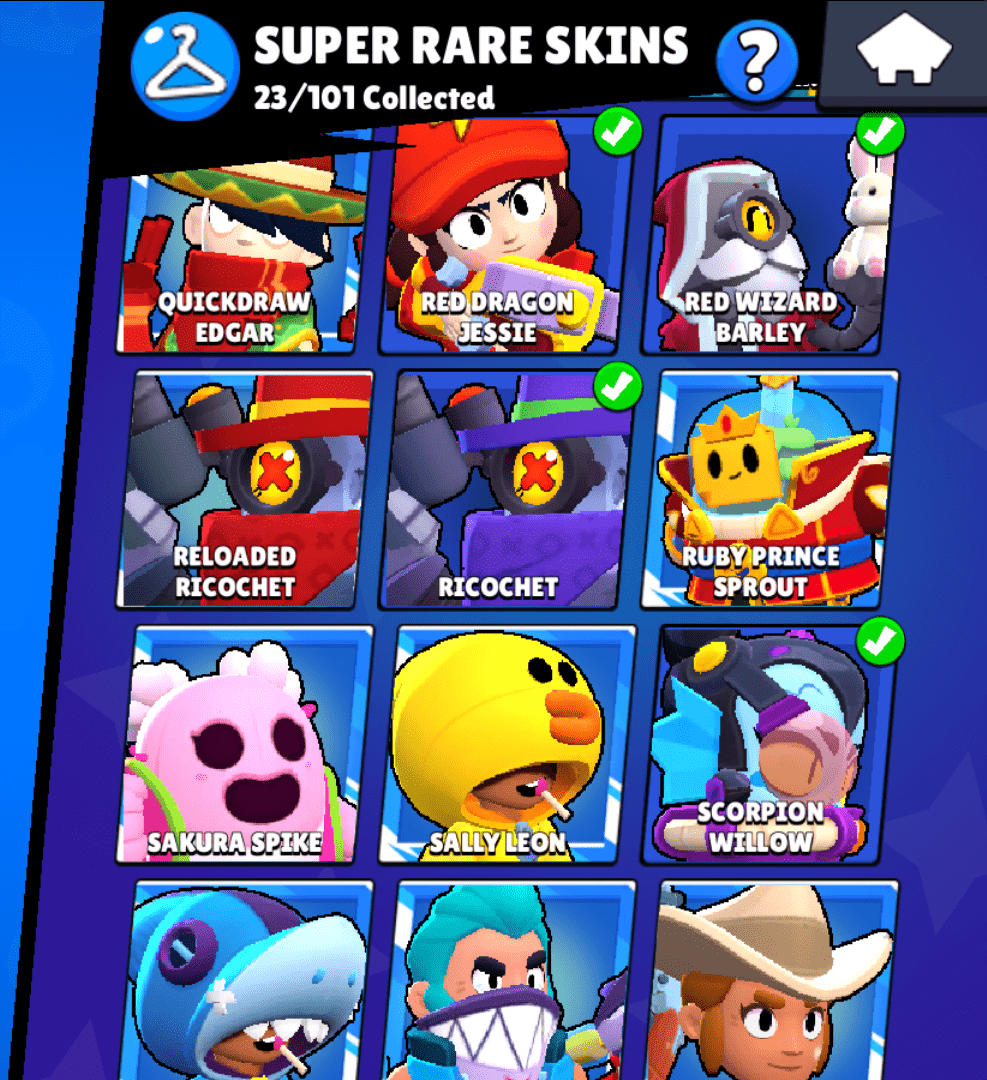987x1080 pixels.
Task: Open the question mark help button
Action: 757,60
